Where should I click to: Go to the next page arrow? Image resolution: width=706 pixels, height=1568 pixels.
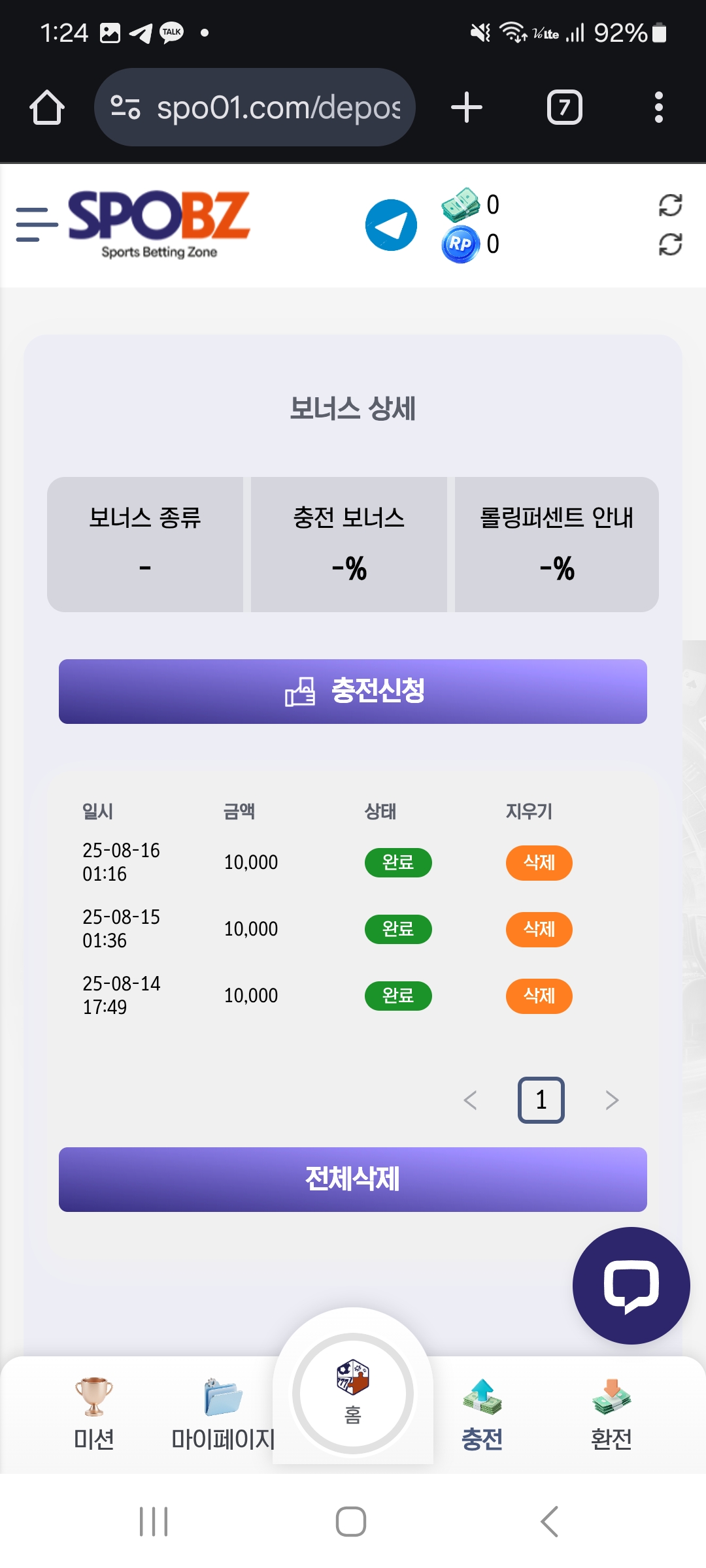tap(612, 1100)
